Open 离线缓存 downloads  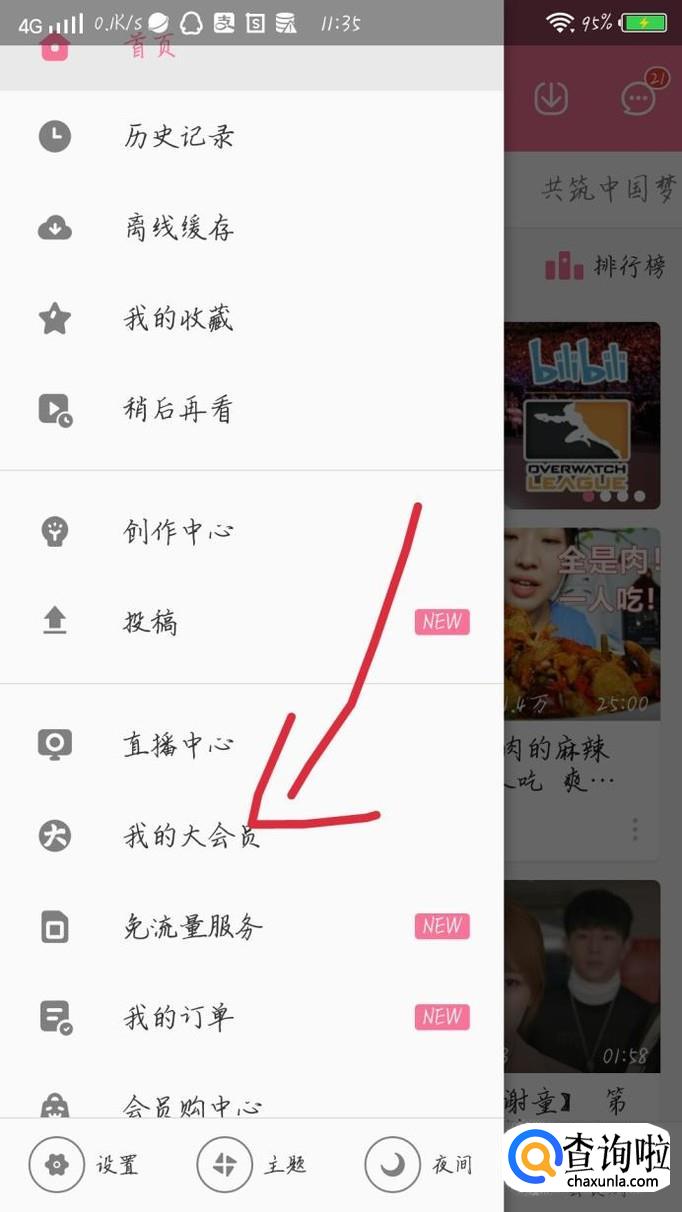click(x=178, y=228)
